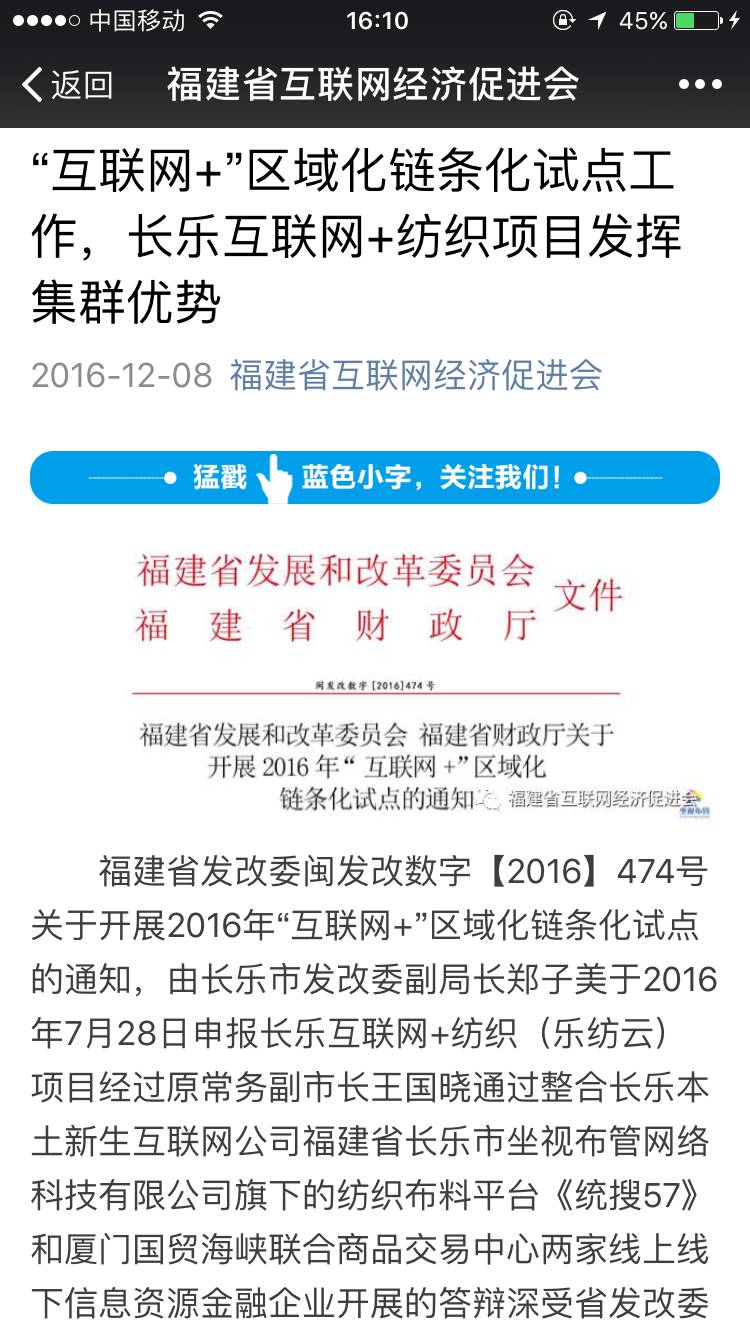Tap the blue 关注我们 follow banner
Image resolution: width=750 pixels, height=1334 pixels.
pyautogui.click(x=375, y=477)
